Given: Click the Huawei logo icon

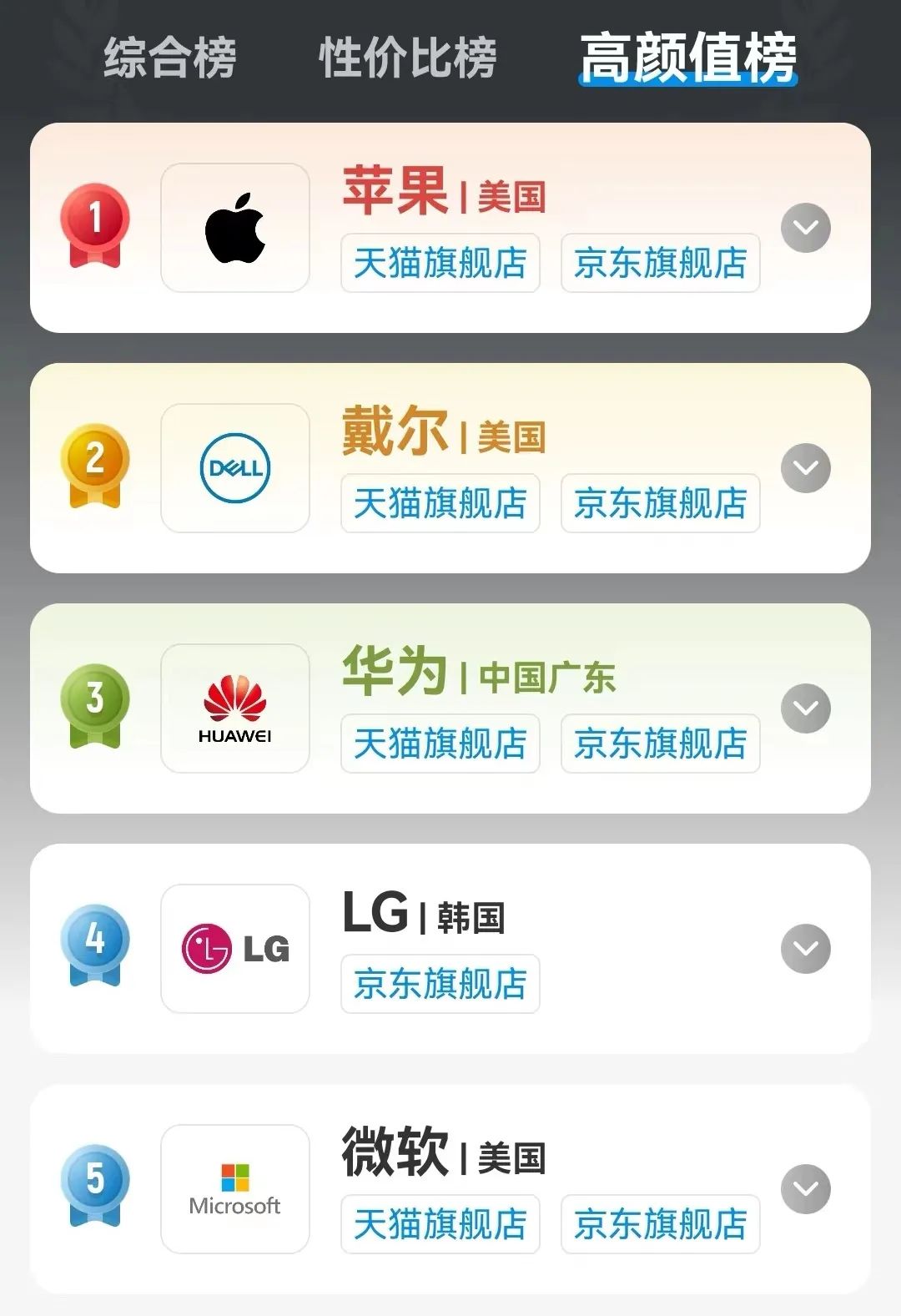Looking at the screenshot, I should (x=234, y=708).
